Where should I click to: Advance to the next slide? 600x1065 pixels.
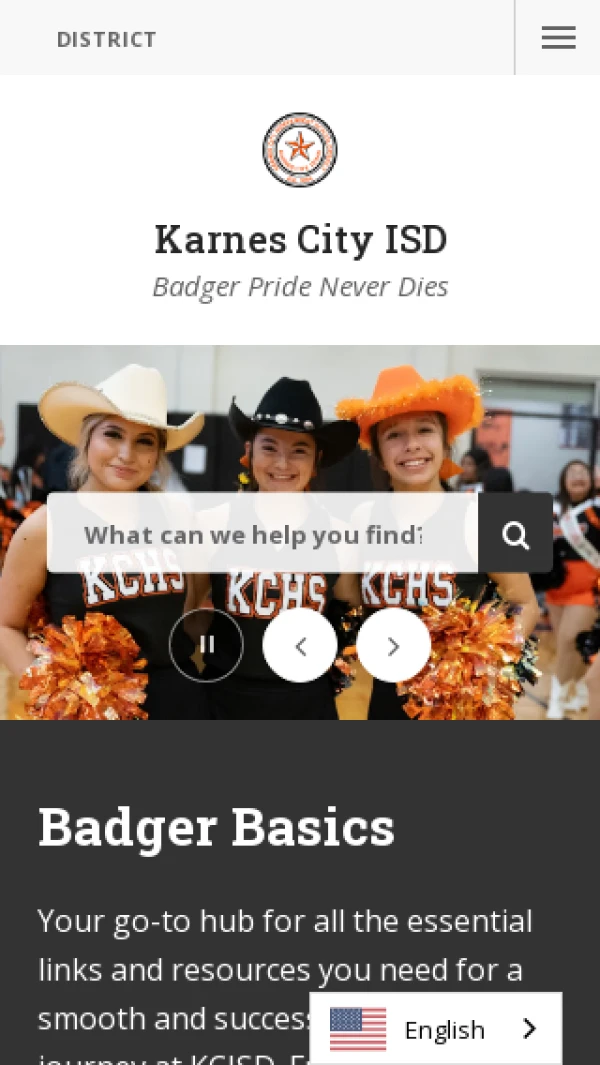tap(393, 645)
